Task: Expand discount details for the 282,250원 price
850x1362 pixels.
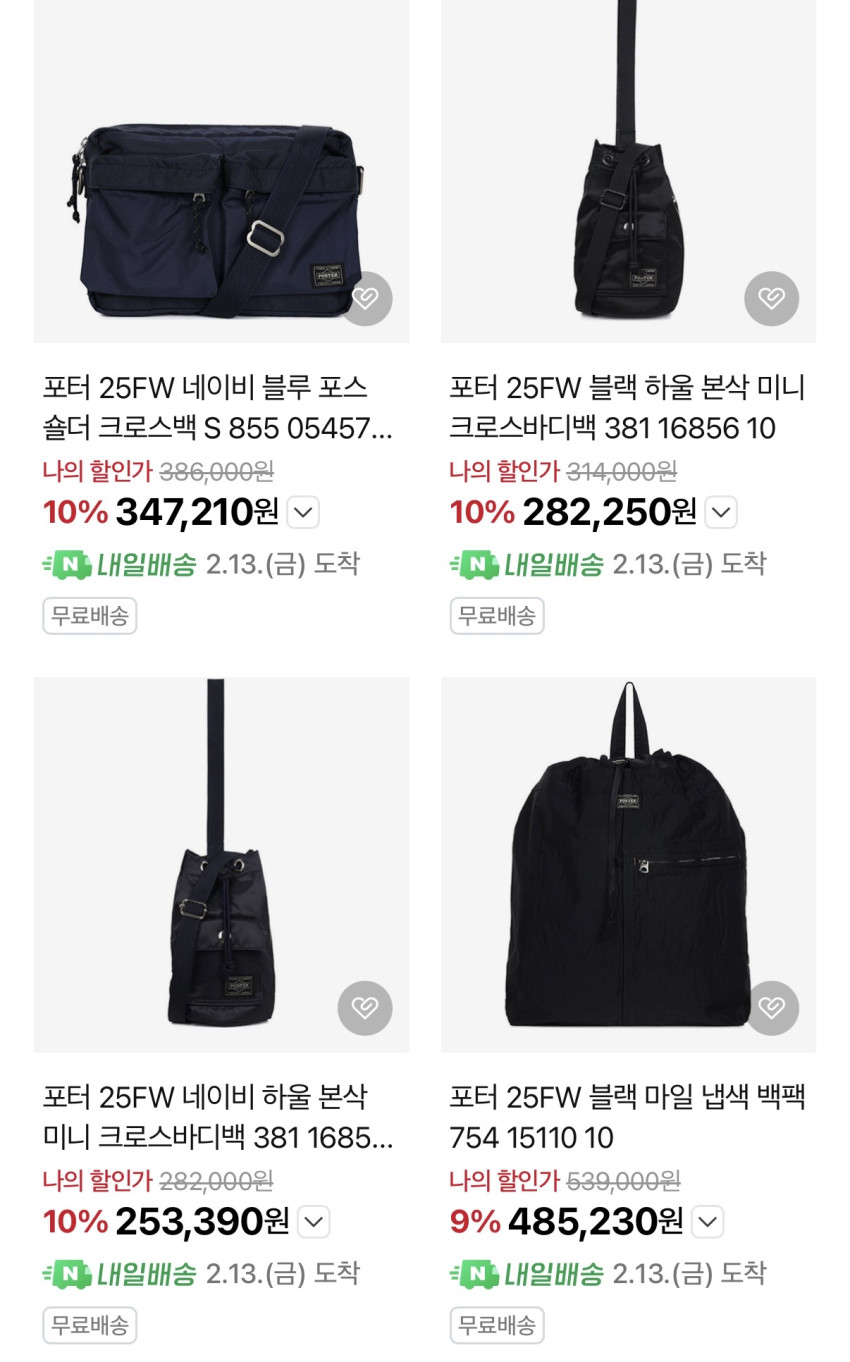Action: (721, 513)
